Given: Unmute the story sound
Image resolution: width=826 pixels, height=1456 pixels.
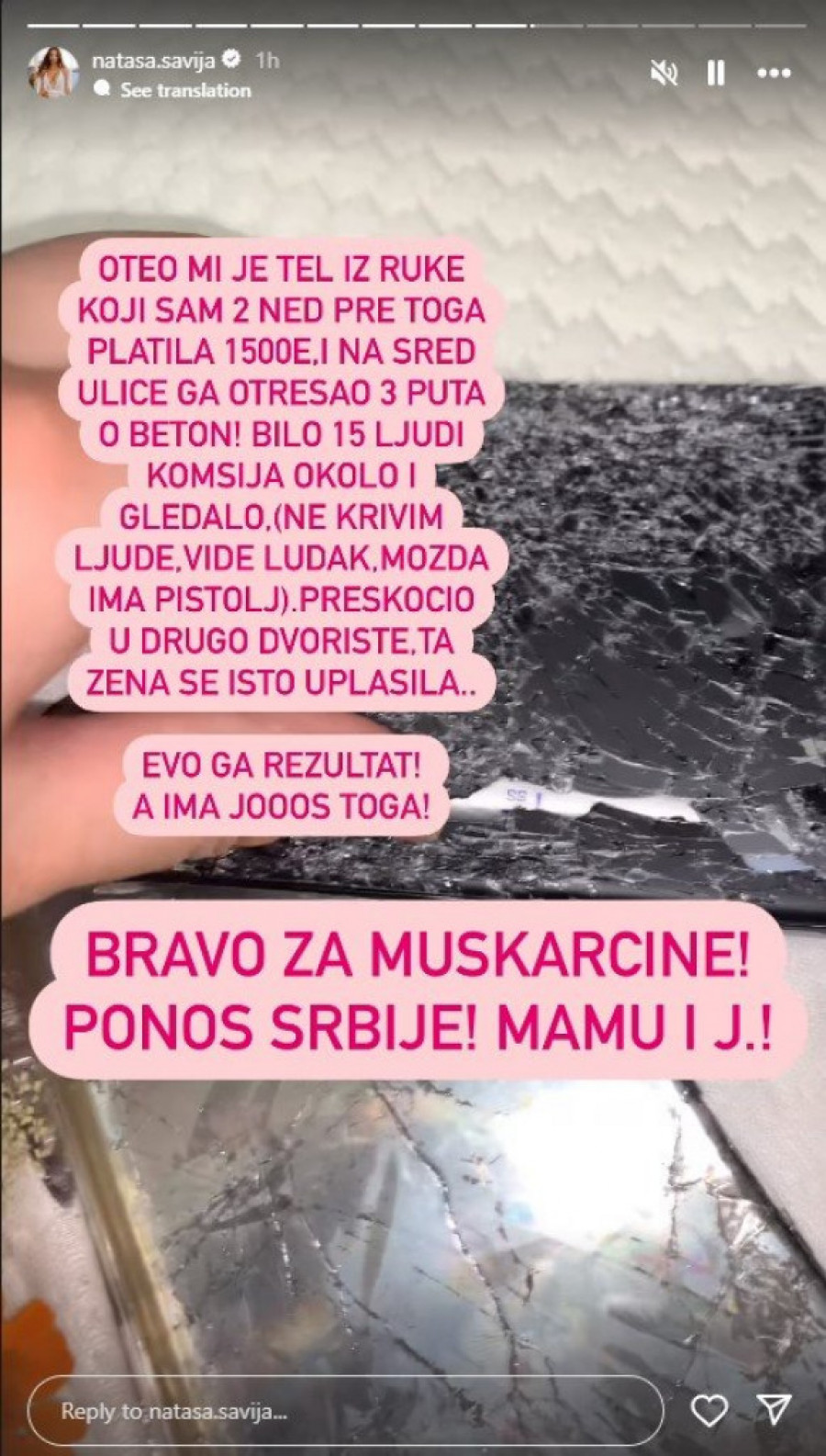Looking at the screenshot, I should [x=664, y=73].
